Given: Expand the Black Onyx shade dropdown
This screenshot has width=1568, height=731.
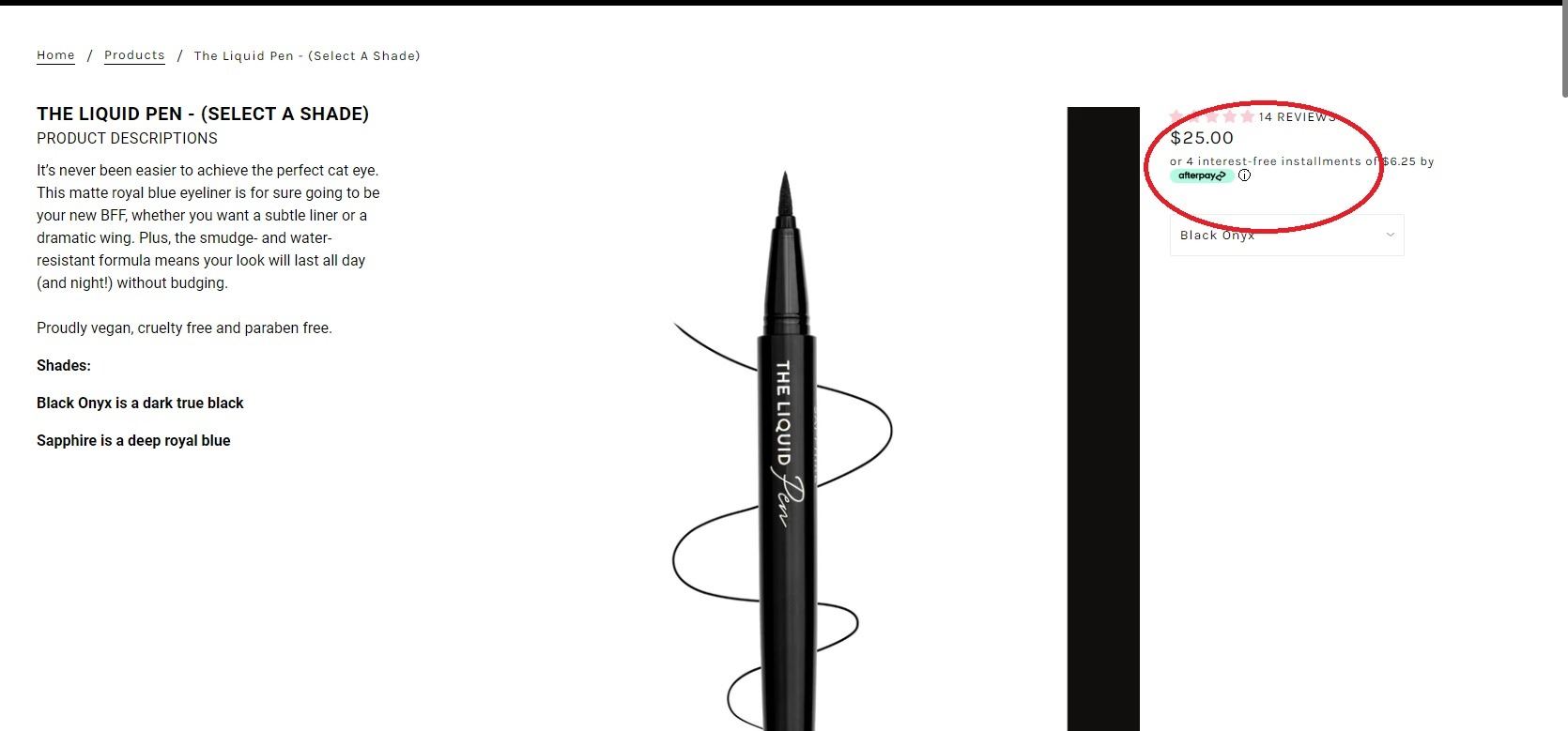Looking at the screenshot, I should tap(1286, 236).
